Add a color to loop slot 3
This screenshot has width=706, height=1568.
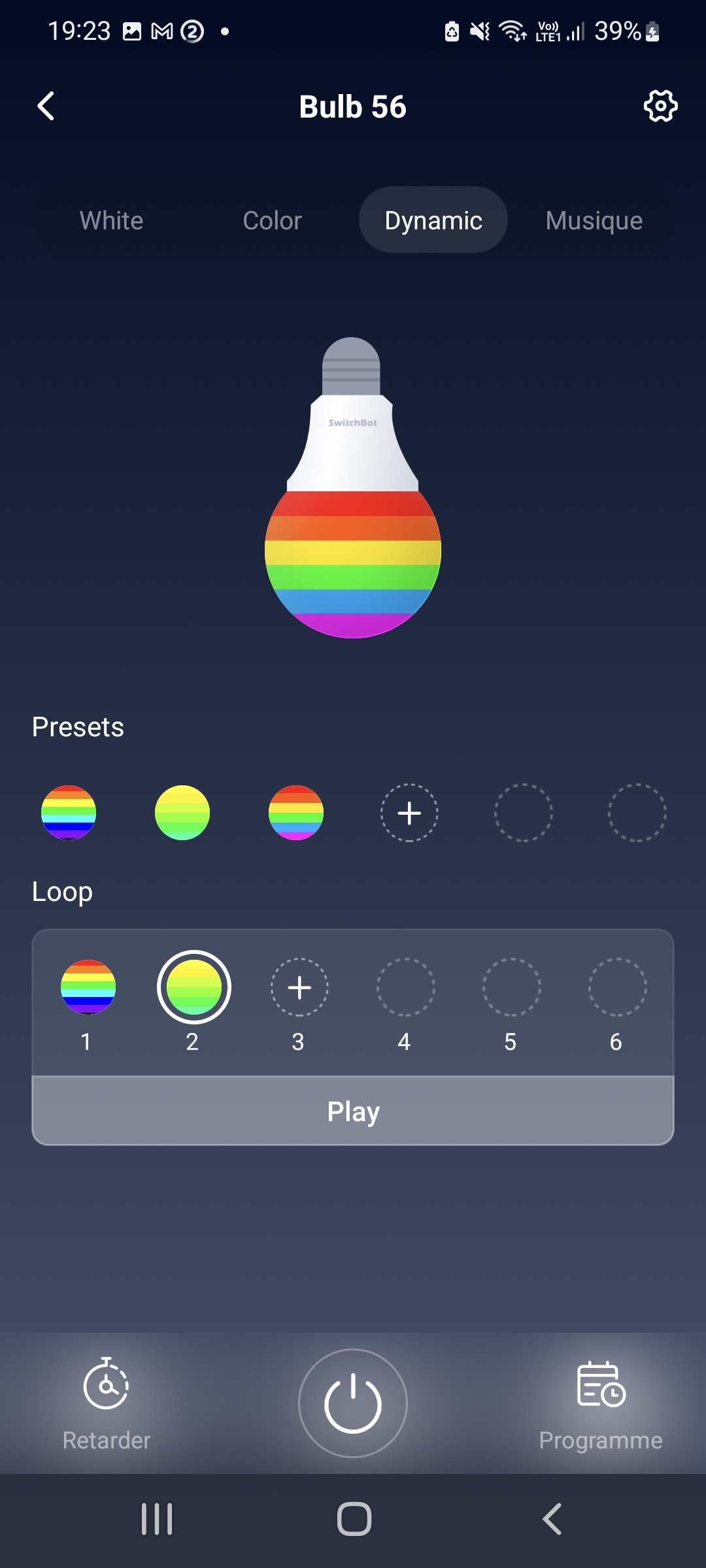(299, 987)
